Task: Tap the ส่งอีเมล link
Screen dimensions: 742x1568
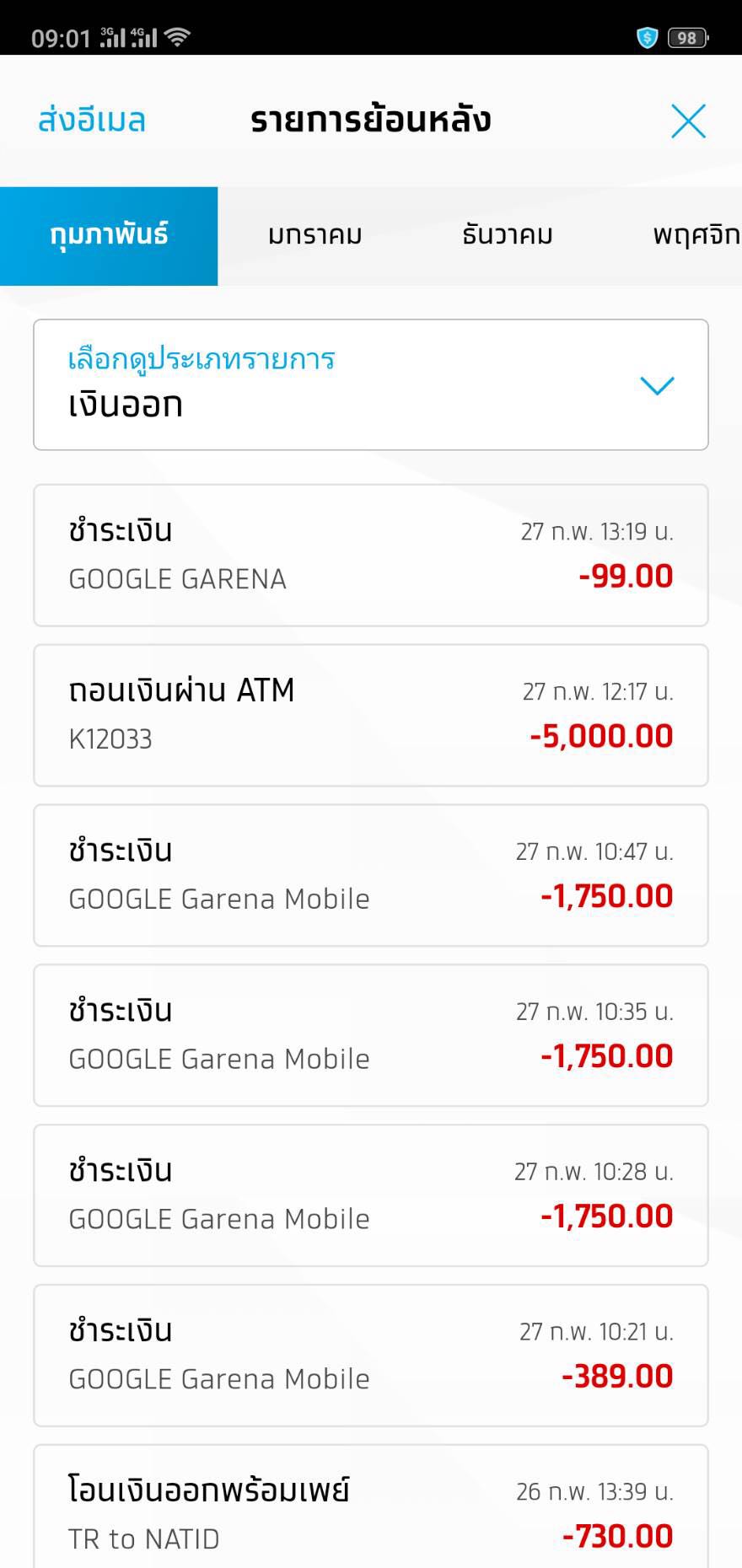Action: pyautogui.click(x=92, y=121)
